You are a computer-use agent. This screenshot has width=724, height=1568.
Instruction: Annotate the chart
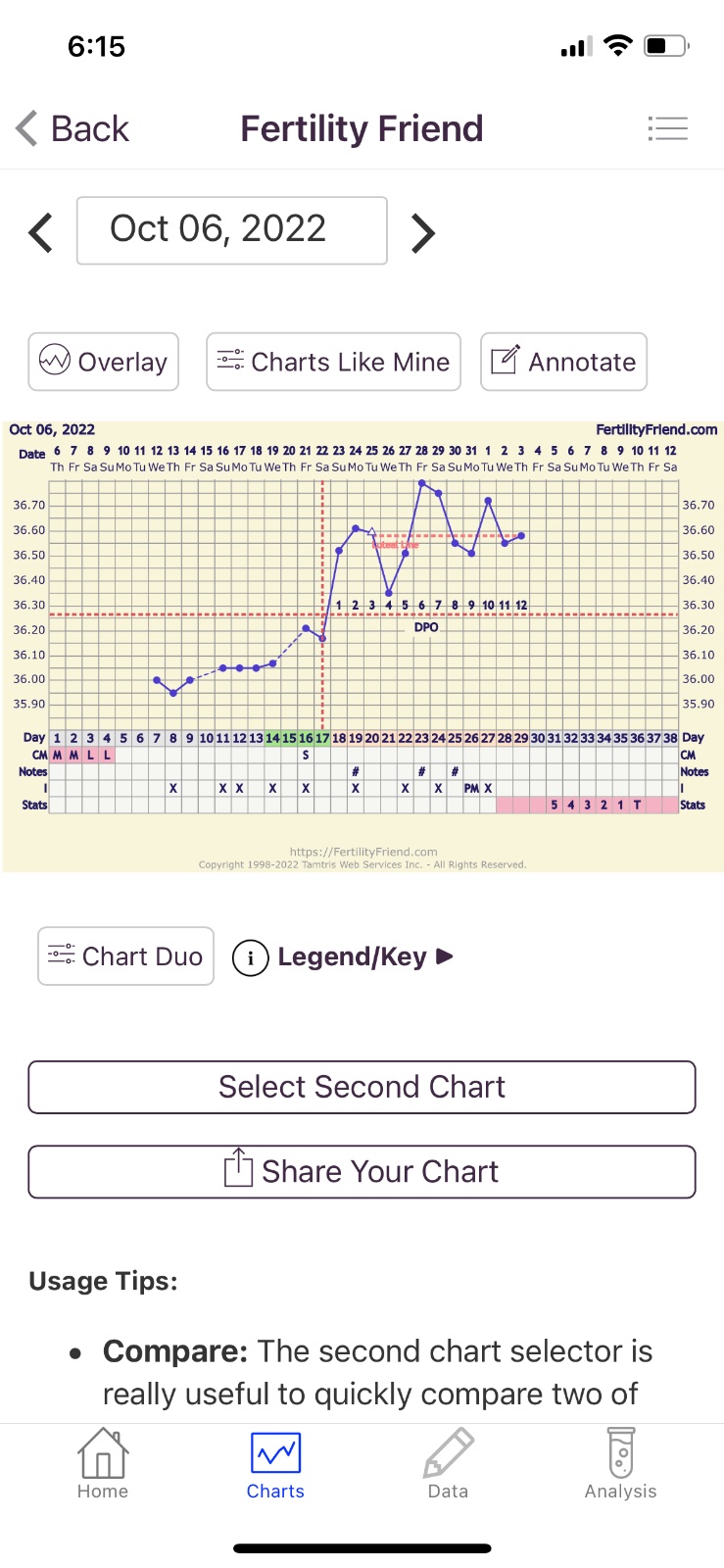[x=563, y=362]
